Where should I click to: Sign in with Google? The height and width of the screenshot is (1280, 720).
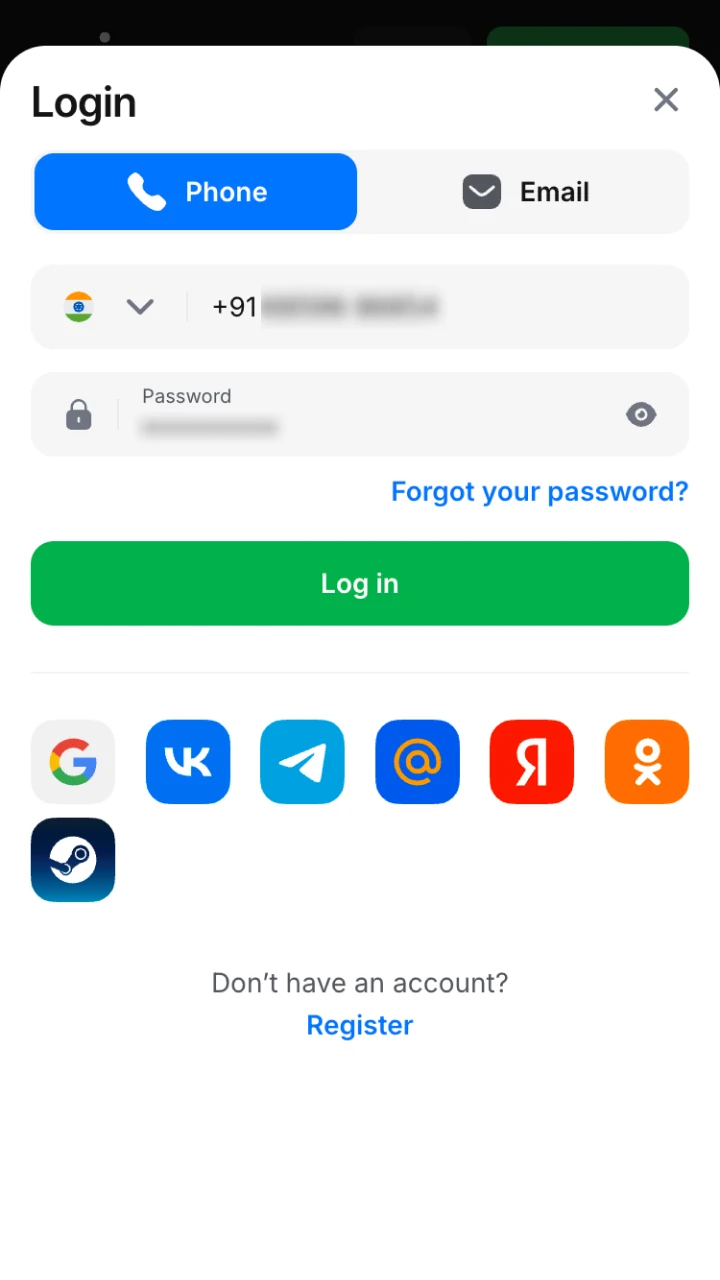[x=73, y=762]
